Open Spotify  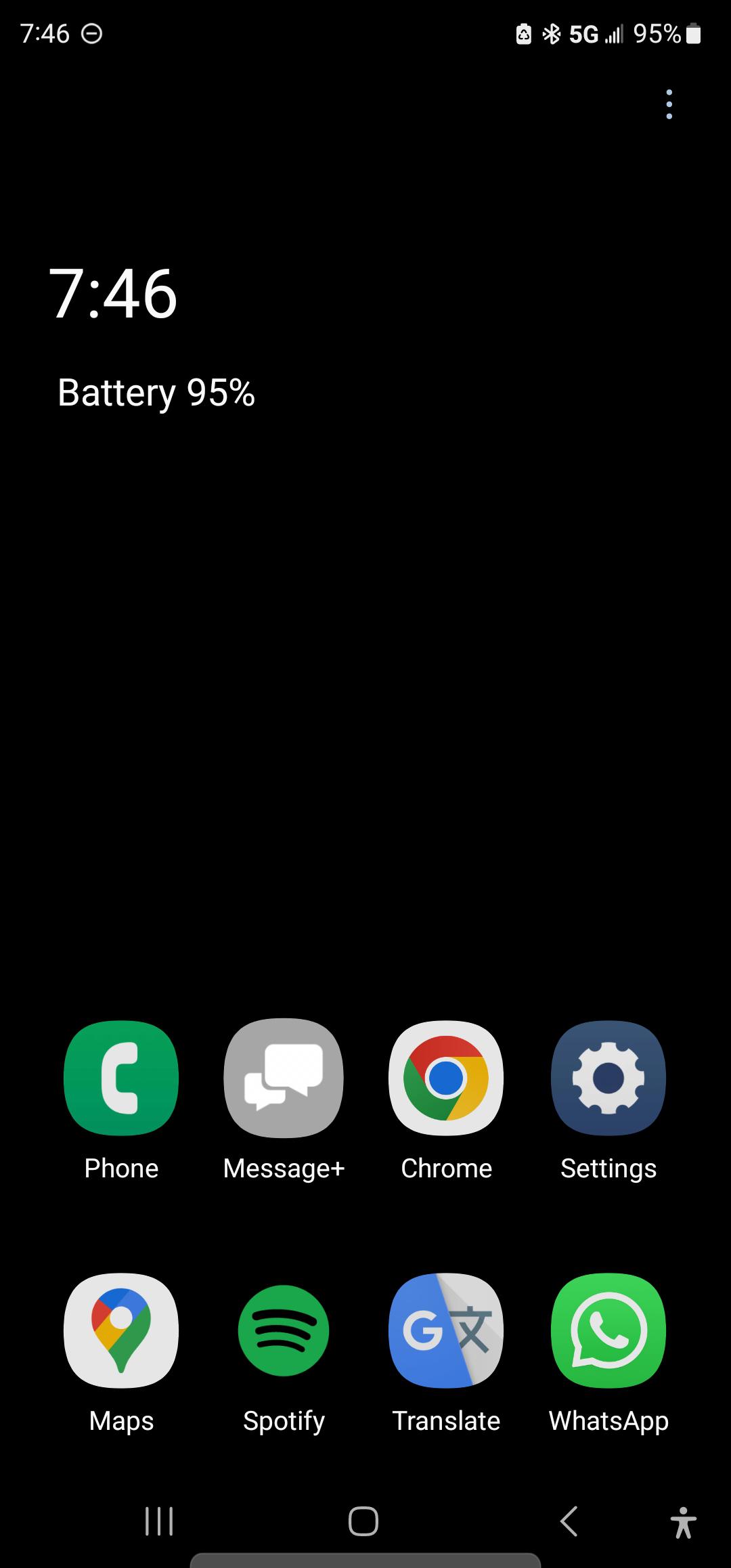coord(284,1330)
